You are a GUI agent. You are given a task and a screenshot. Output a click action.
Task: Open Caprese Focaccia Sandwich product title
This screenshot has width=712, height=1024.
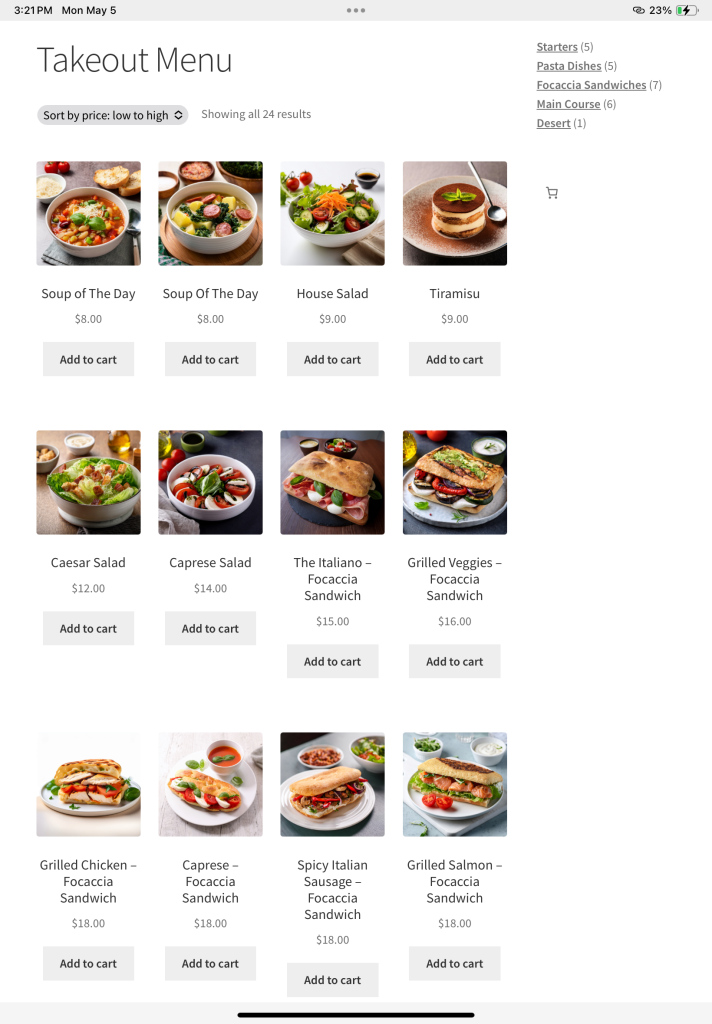coord(210,881)
